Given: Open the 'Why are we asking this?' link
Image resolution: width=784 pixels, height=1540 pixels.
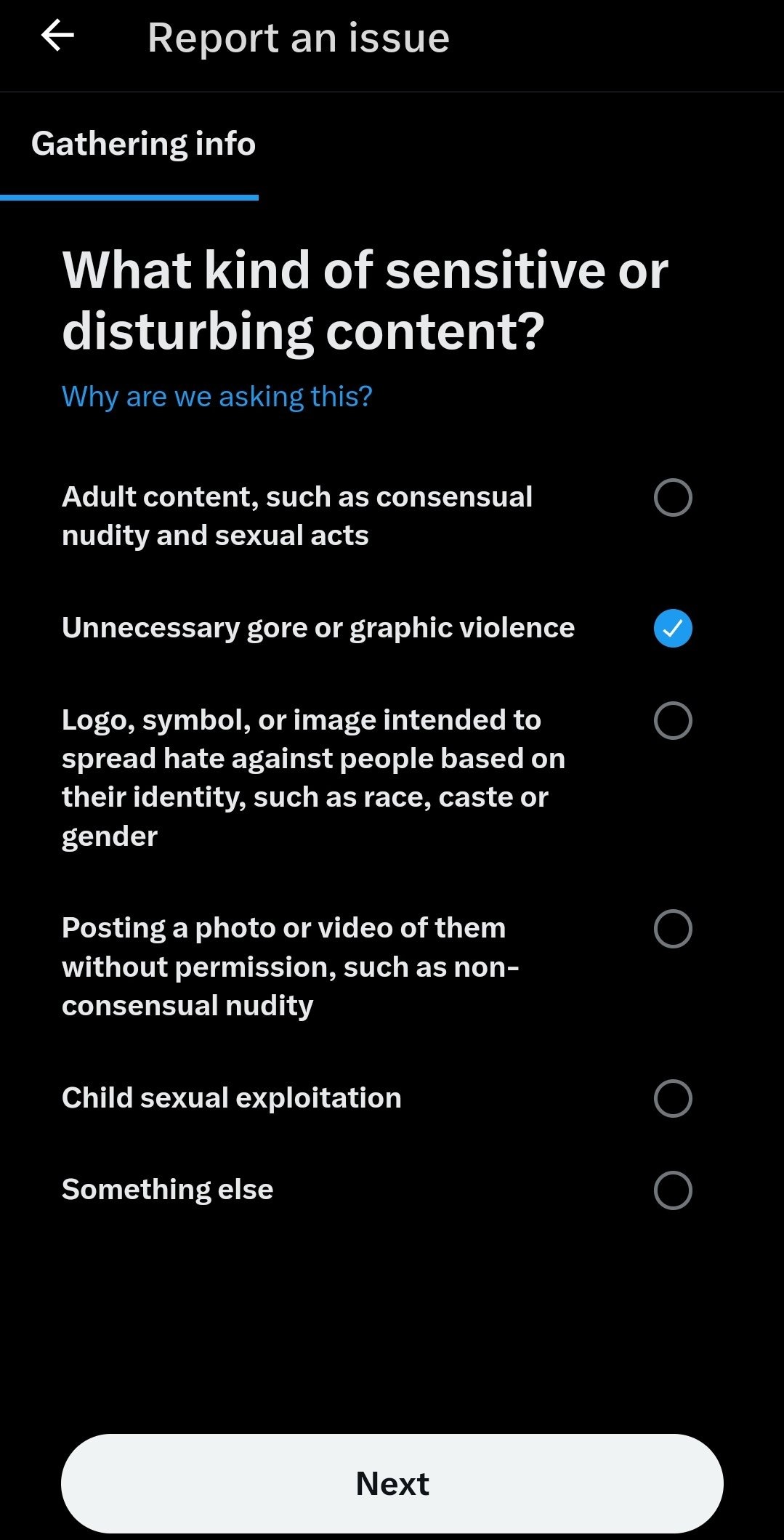Looking at the screenshot, I should point(217,397).
